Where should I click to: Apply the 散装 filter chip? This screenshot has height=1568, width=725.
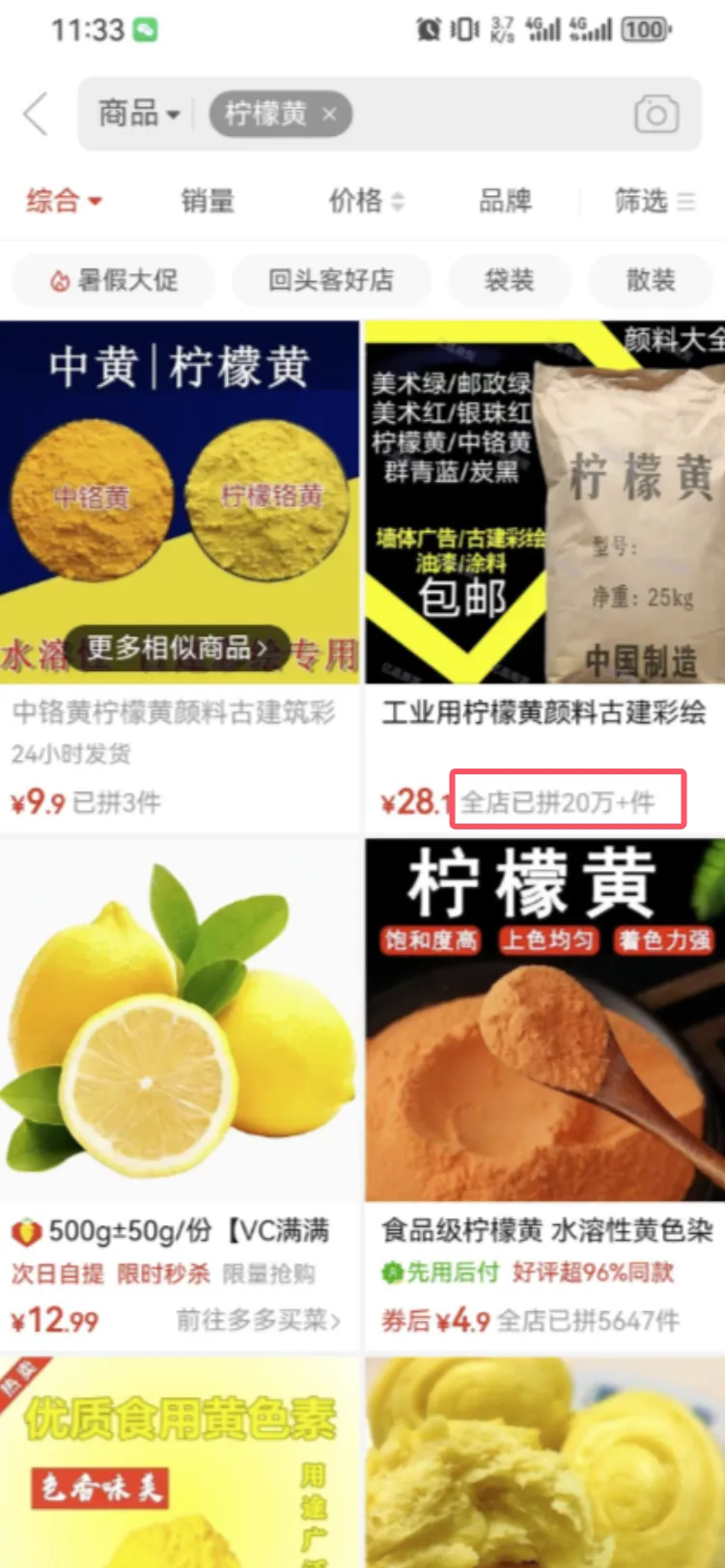click(x=651, y=281)
